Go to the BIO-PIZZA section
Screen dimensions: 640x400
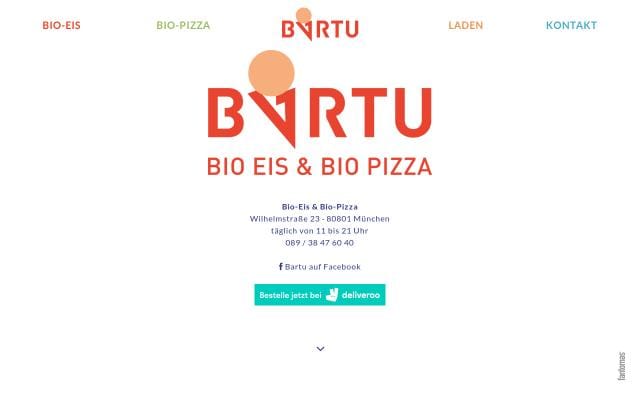(184, 26)
